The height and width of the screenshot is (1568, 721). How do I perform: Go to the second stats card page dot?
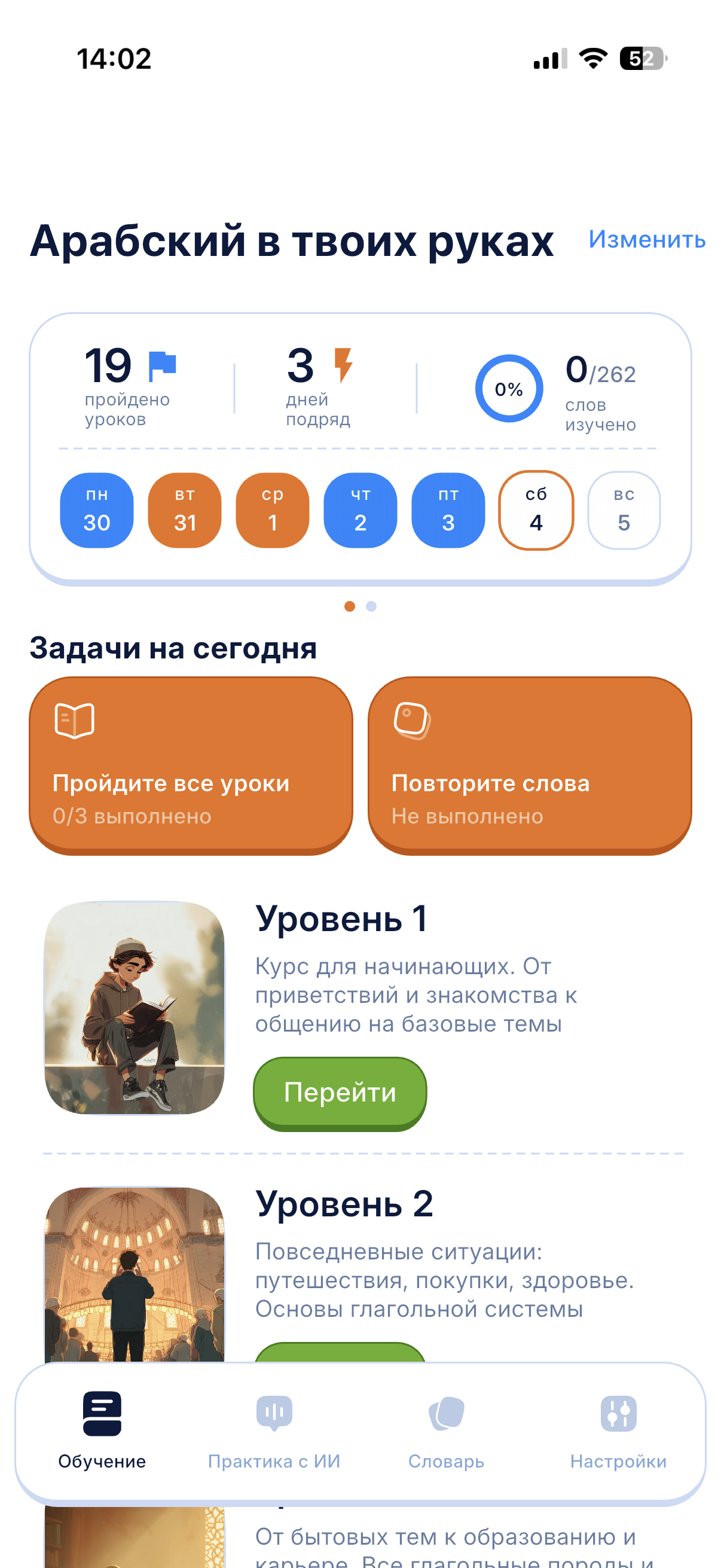[x=371, y=606]
